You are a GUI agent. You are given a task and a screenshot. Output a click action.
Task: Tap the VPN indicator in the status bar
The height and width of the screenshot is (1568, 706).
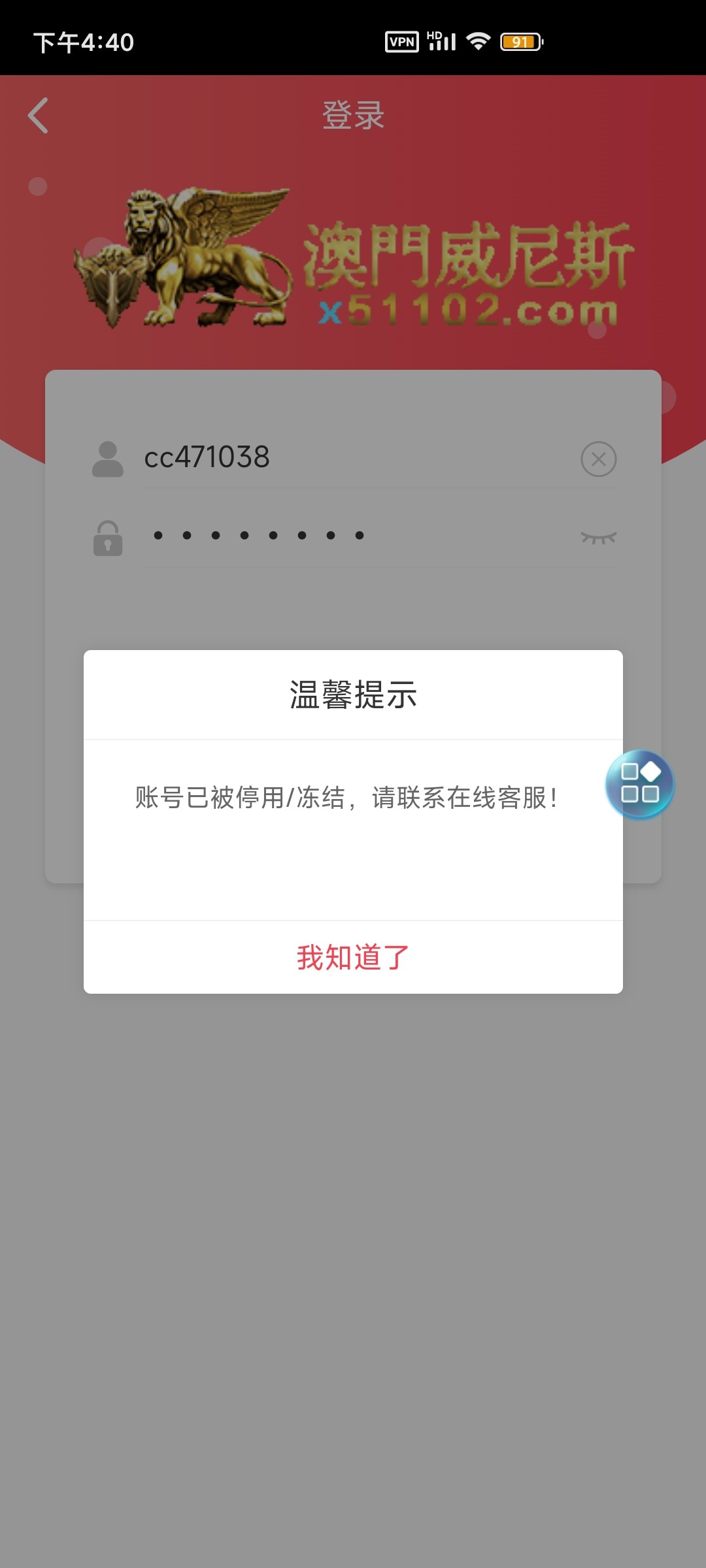pyautogui.click(x=402, y=41)
